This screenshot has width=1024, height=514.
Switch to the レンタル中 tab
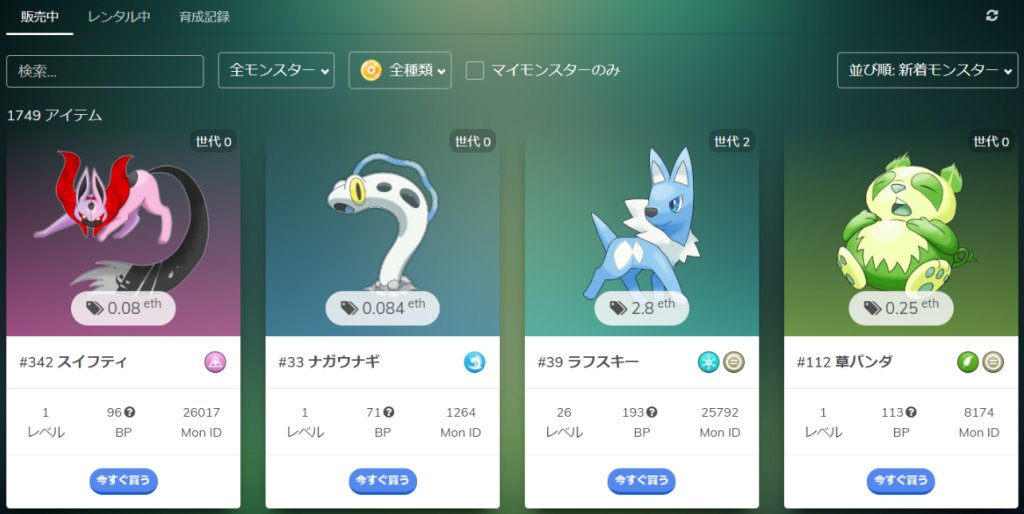(119, 17)
